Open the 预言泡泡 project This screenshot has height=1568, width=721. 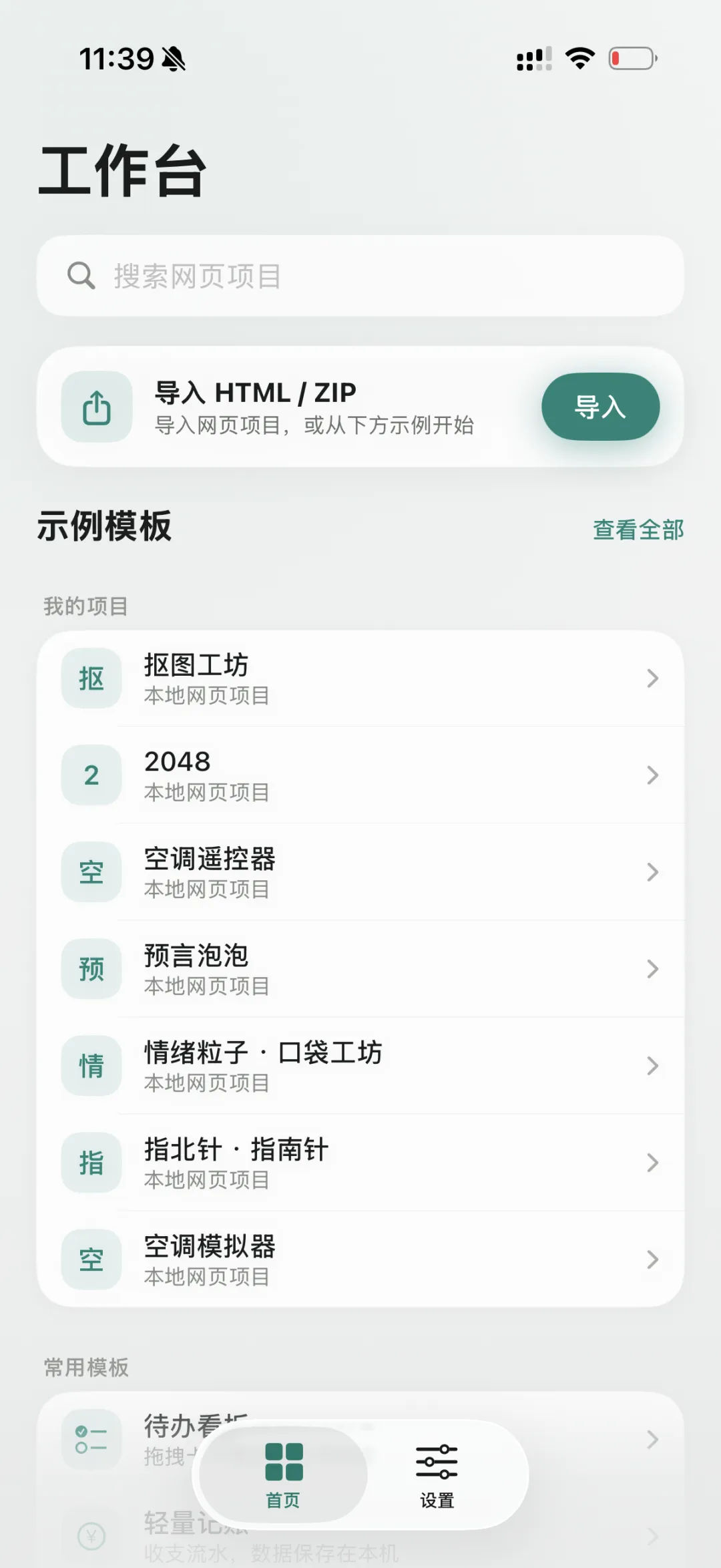(360, 969)
